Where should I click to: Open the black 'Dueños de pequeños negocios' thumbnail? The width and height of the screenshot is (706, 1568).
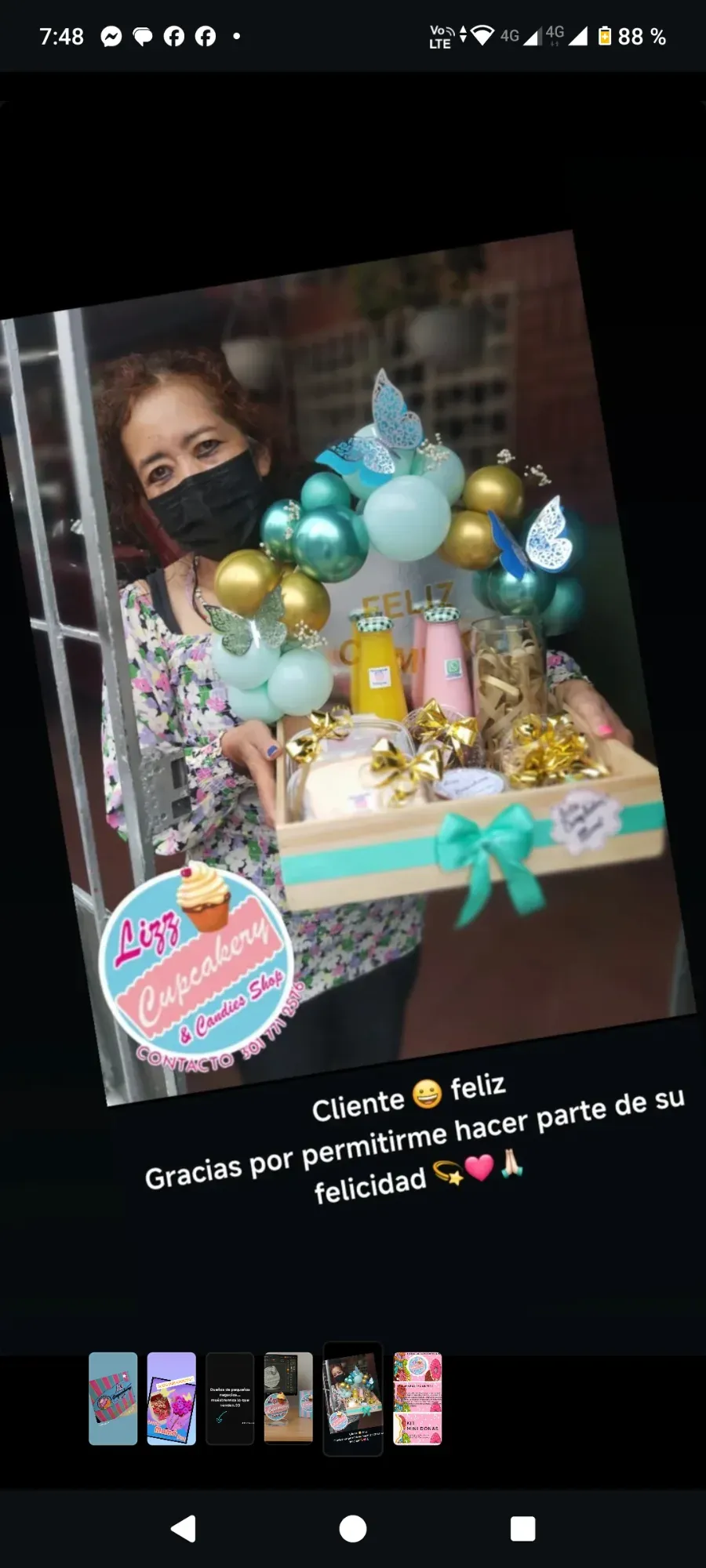[x=230, y=1399]
